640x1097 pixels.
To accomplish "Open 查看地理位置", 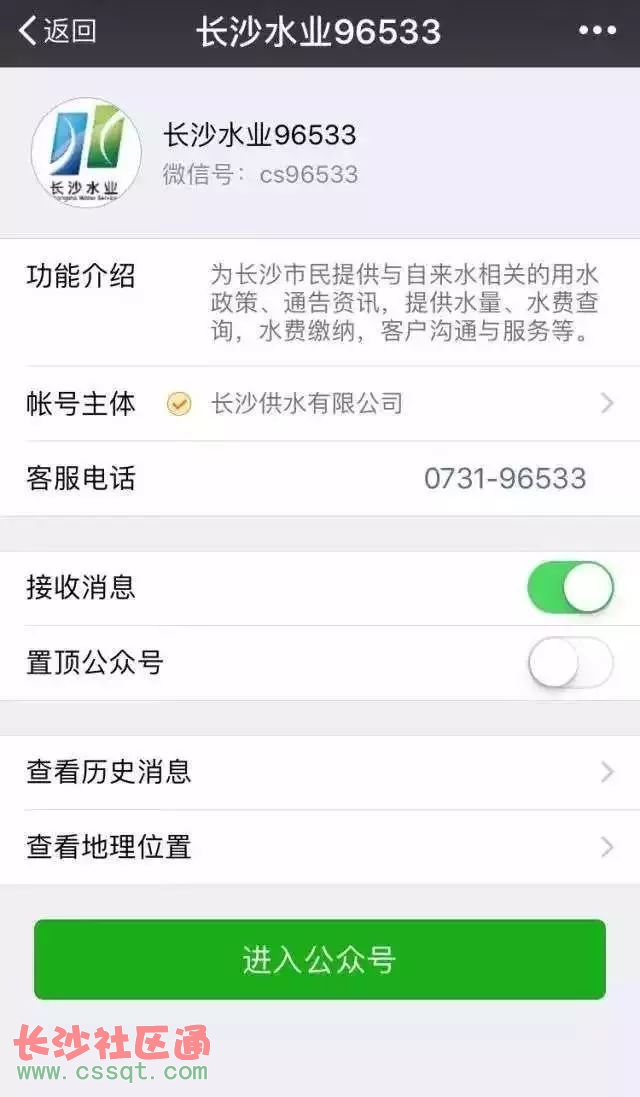I will tap(320, 847).
